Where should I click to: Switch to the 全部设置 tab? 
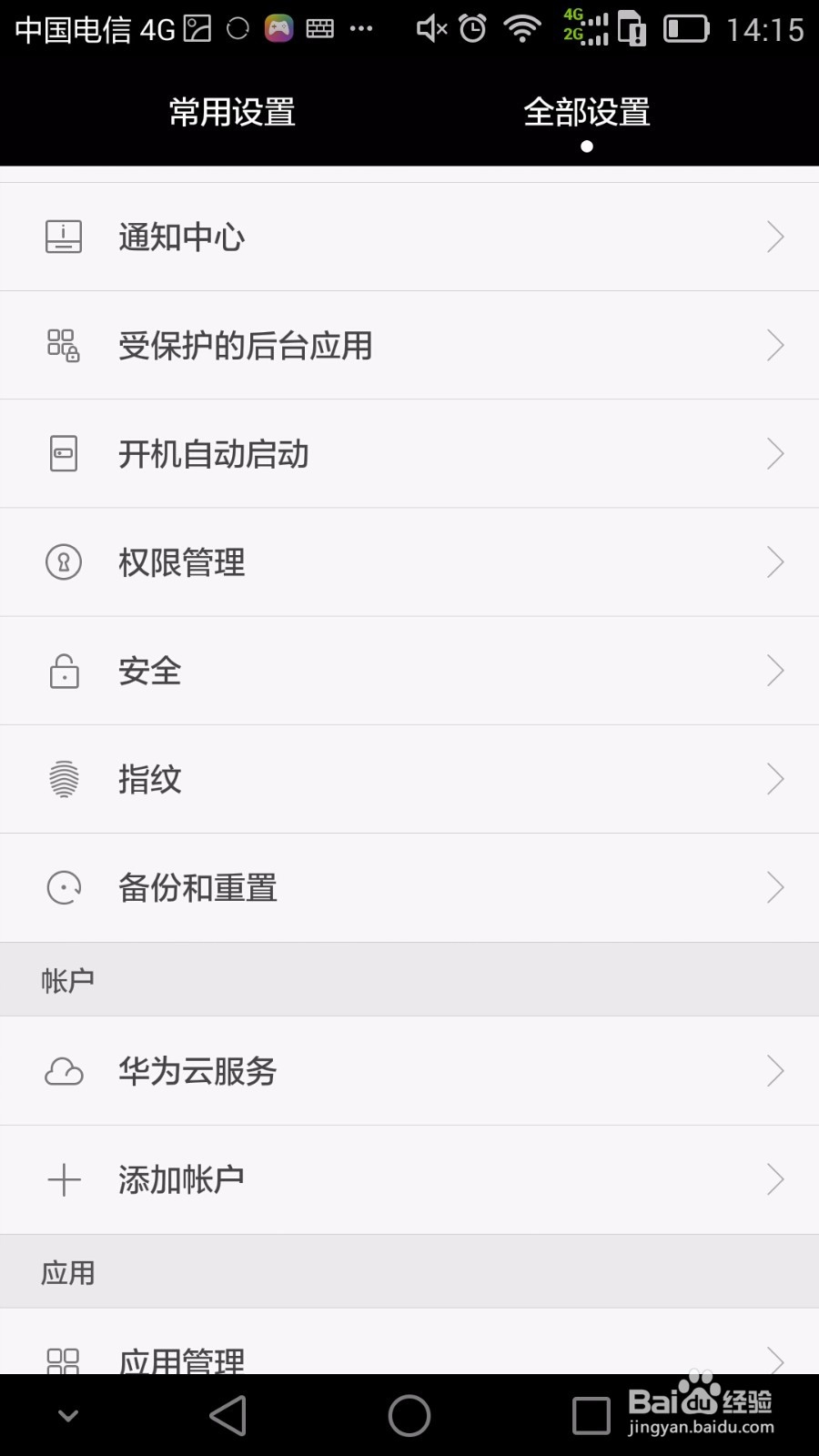pyautogui.click(x=587, y=111)
